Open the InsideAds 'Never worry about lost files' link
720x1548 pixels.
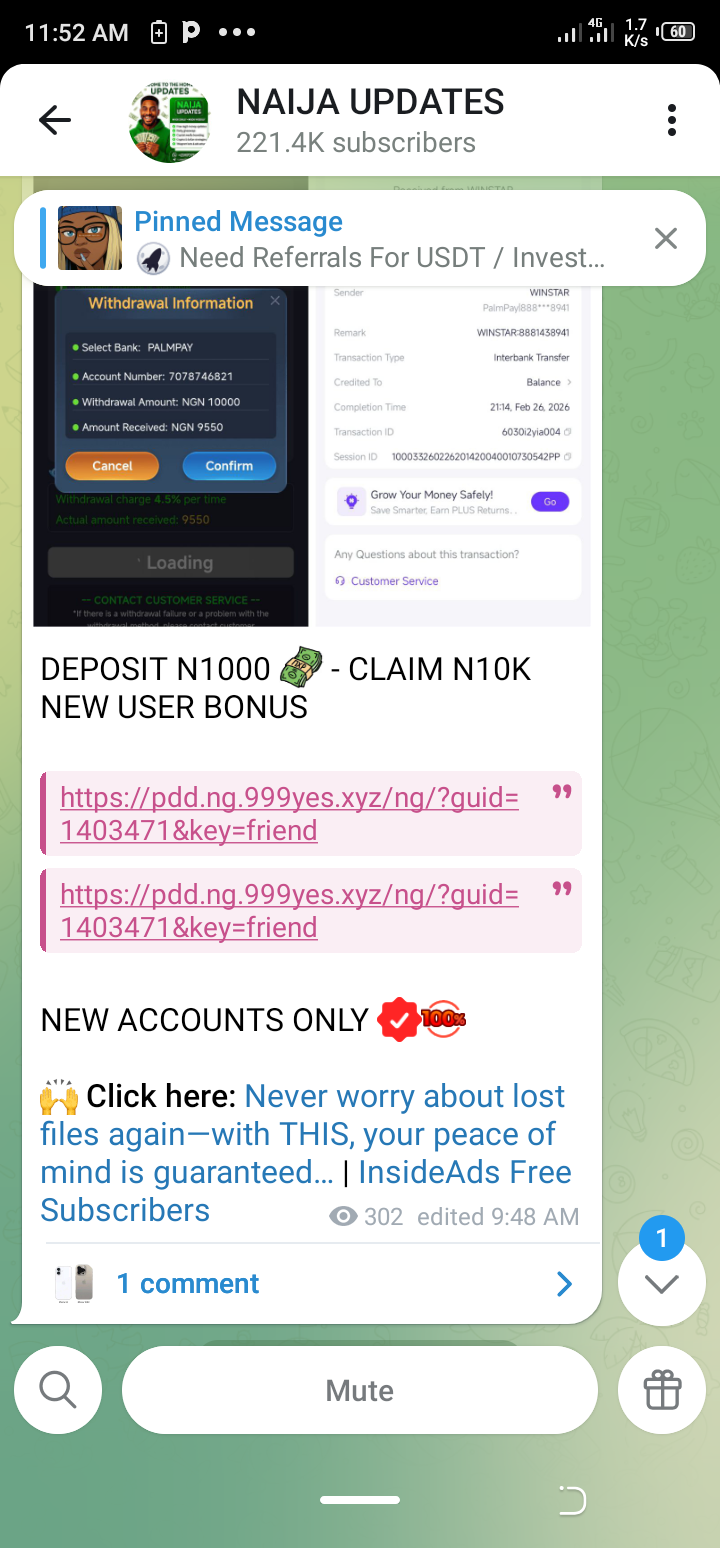click(x=400, y=1134)
